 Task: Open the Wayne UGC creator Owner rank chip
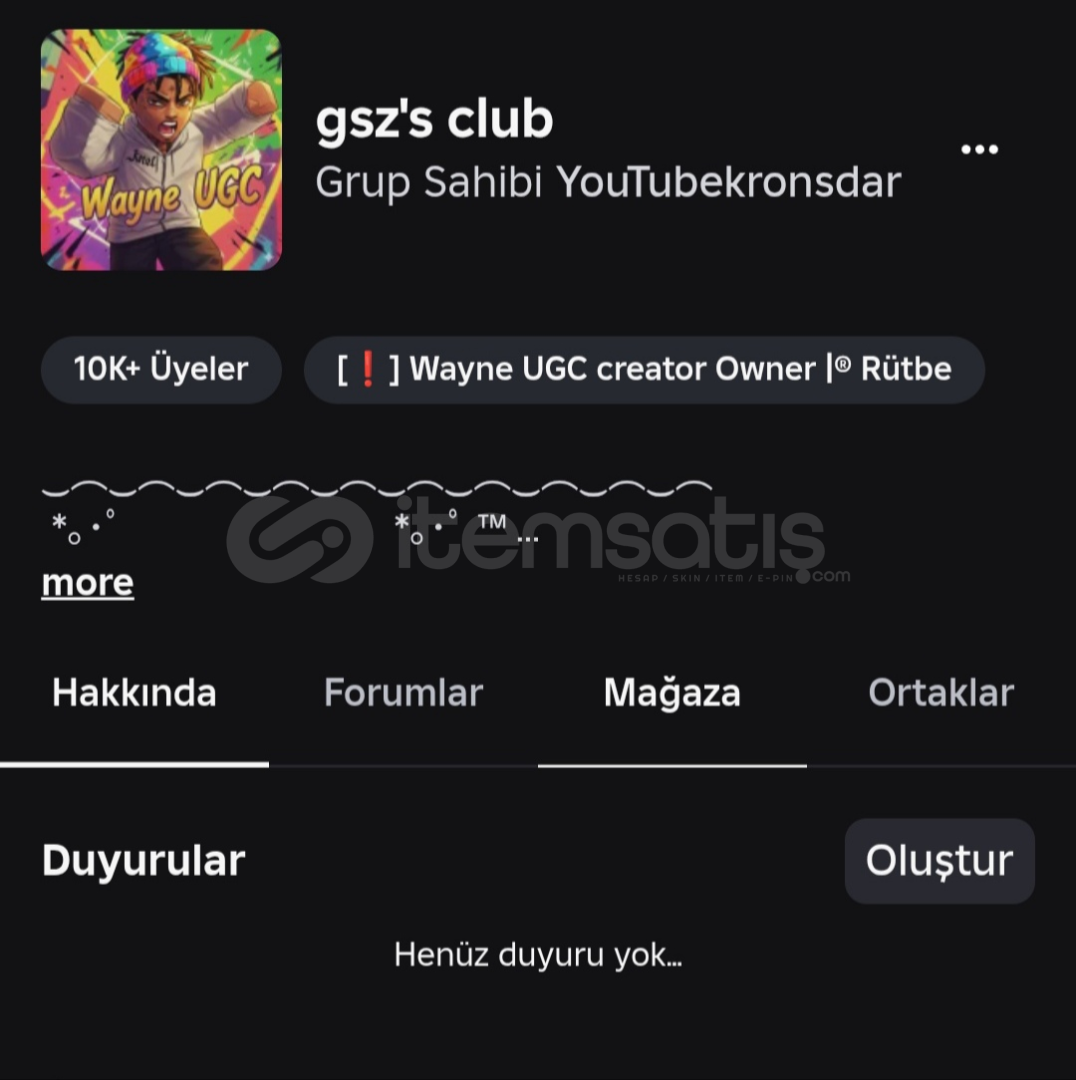644,369
